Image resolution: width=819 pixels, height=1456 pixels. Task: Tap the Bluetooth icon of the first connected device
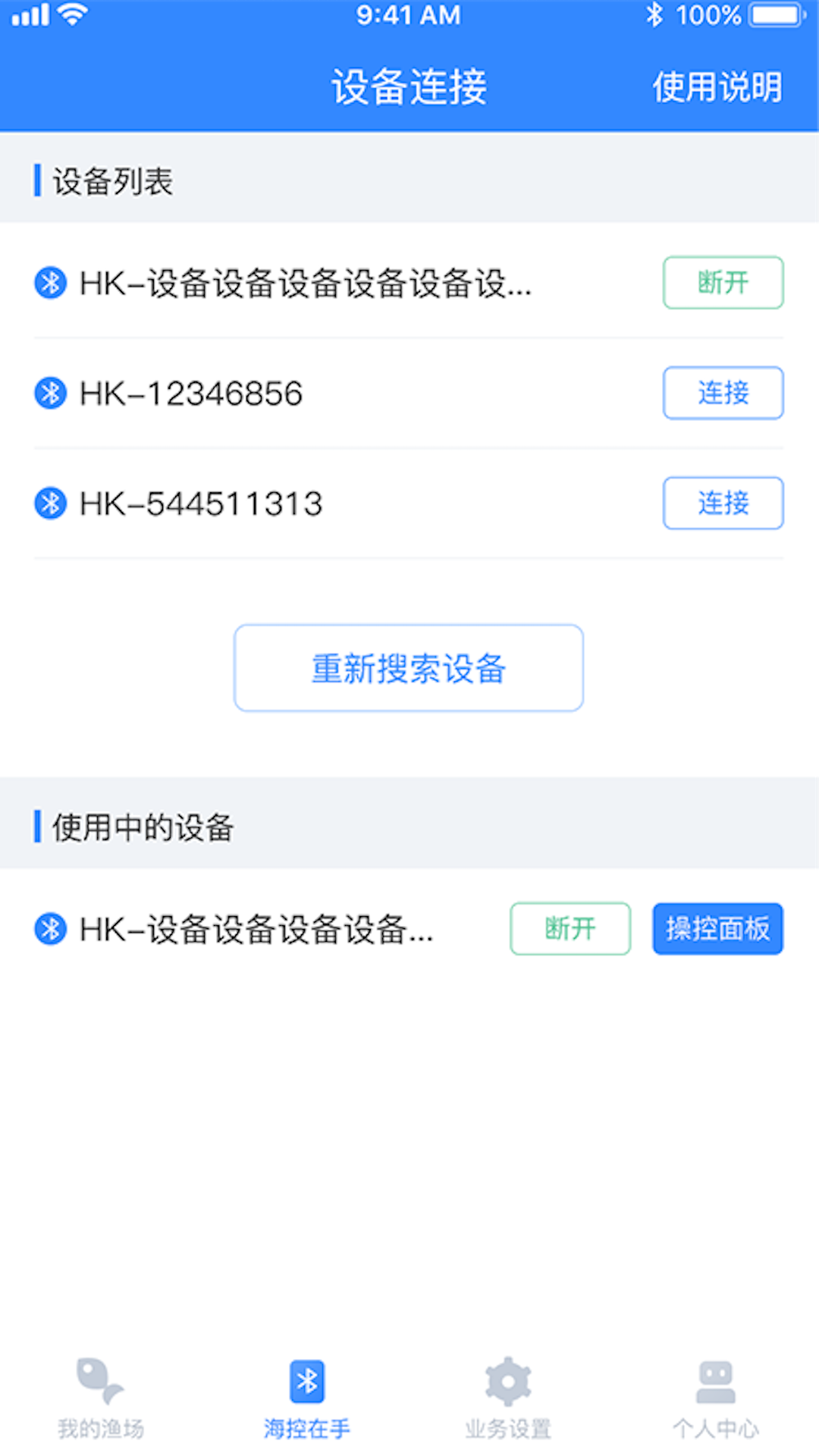click(x=49, y=283)
